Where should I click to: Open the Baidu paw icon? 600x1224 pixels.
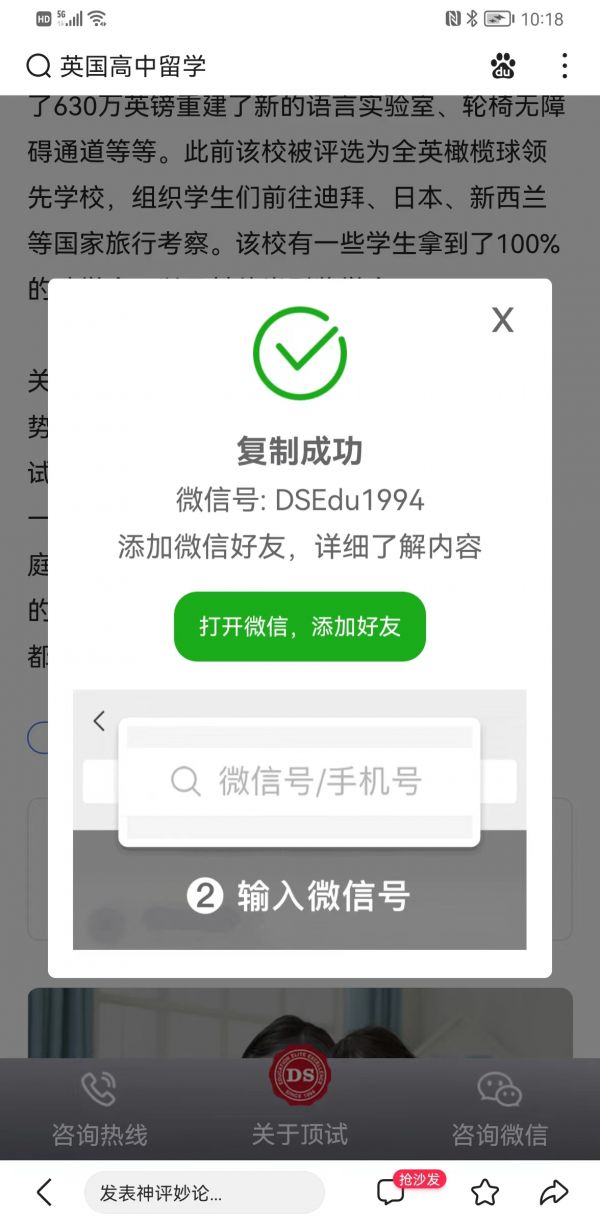point(503,67)
